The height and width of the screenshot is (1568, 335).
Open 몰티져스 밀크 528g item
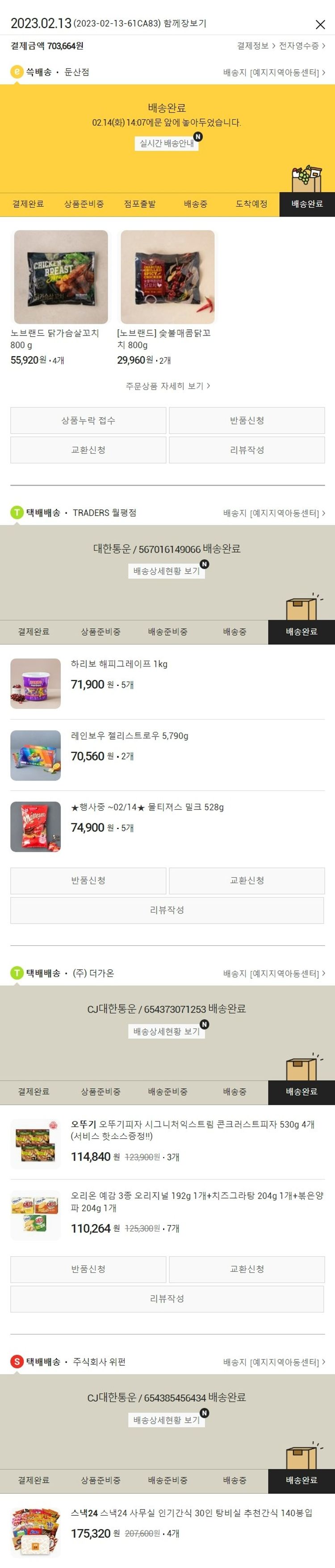[x=147, y=807]
